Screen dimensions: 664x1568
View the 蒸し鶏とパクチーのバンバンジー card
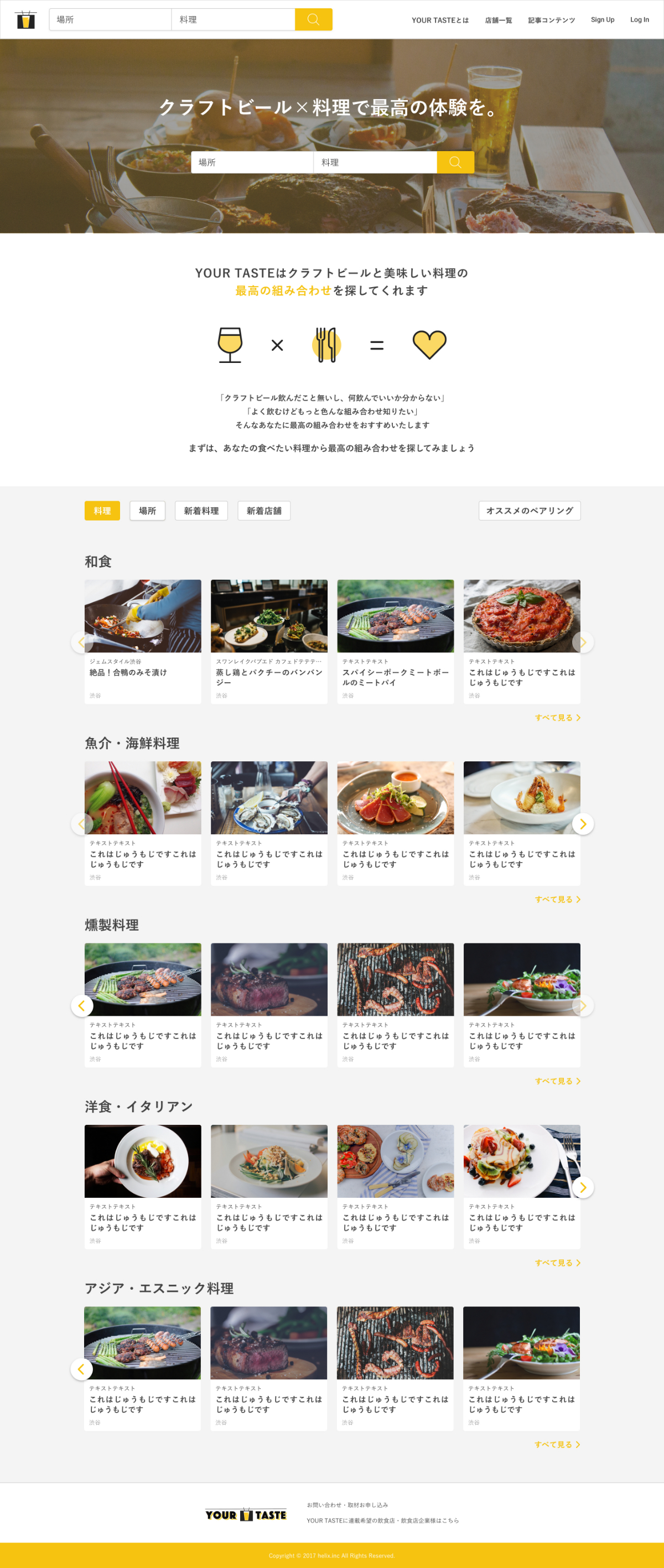coord(269,641)
